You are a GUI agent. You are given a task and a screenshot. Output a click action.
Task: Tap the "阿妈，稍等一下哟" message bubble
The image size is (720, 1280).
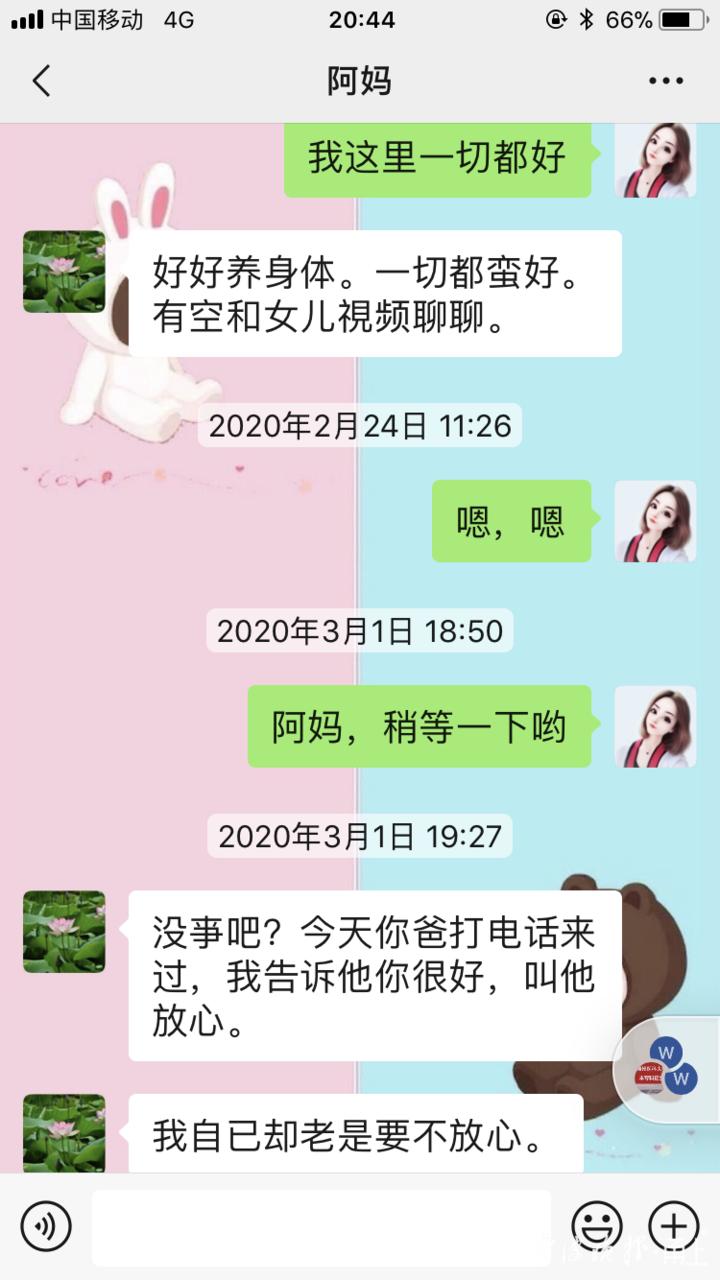419,729
